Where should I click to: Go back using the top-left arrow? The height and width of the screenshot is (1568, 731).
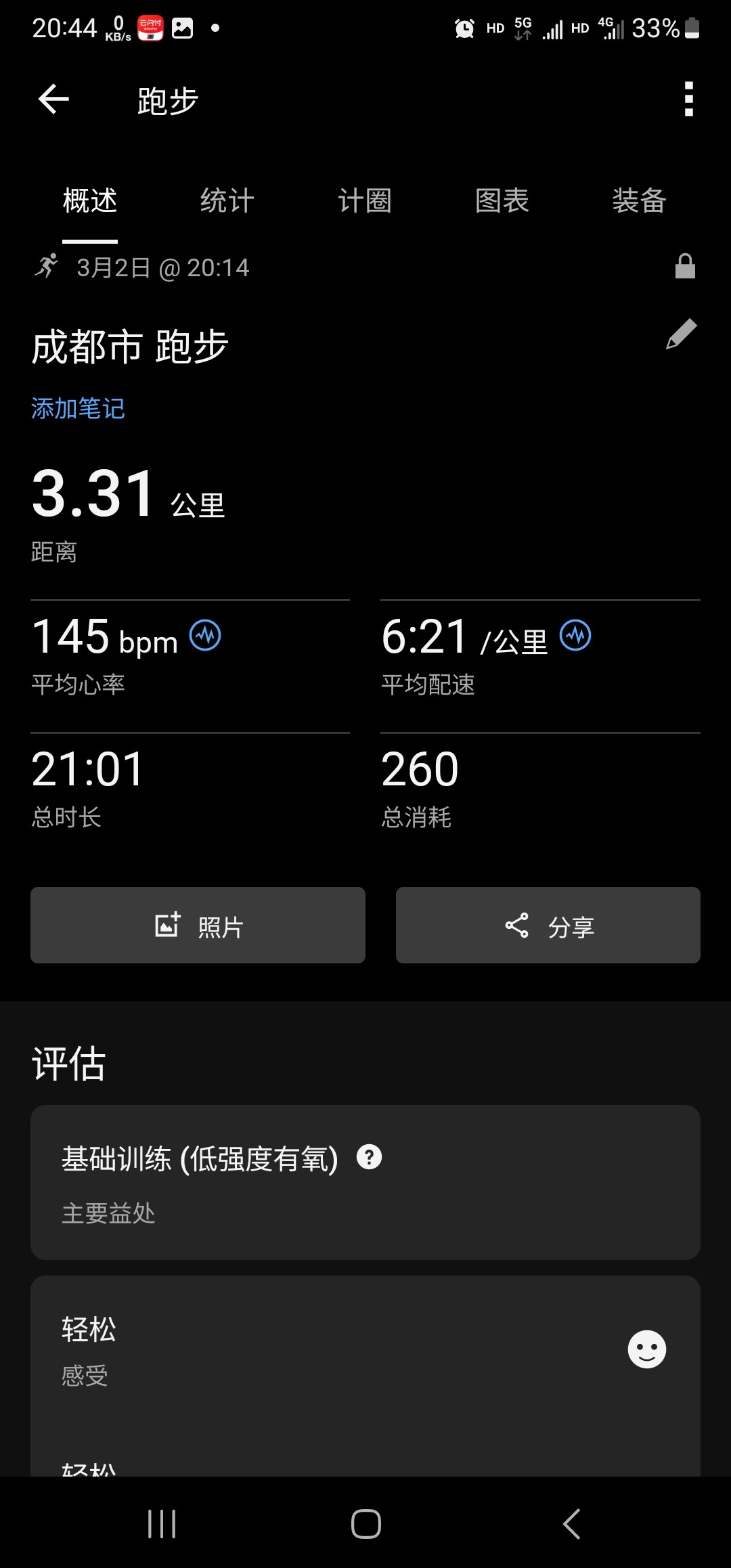click(x=54, y=100)
